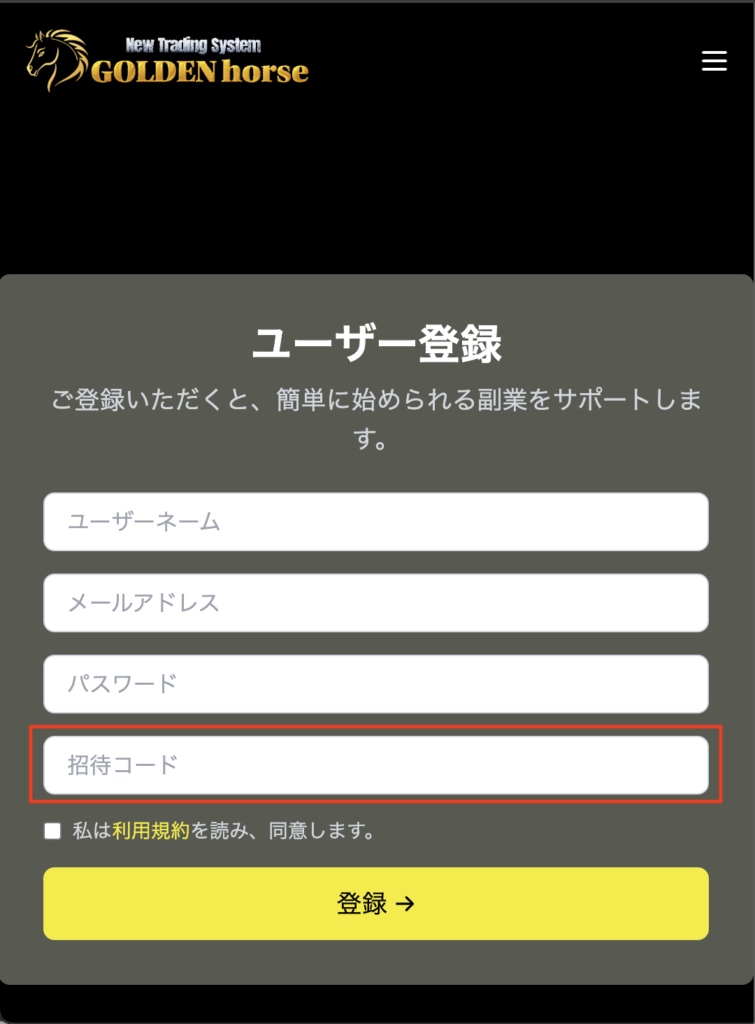Tap the 招待コード input field
Viewport: 755px width, 1024px height.
click(x=376, y=765)
